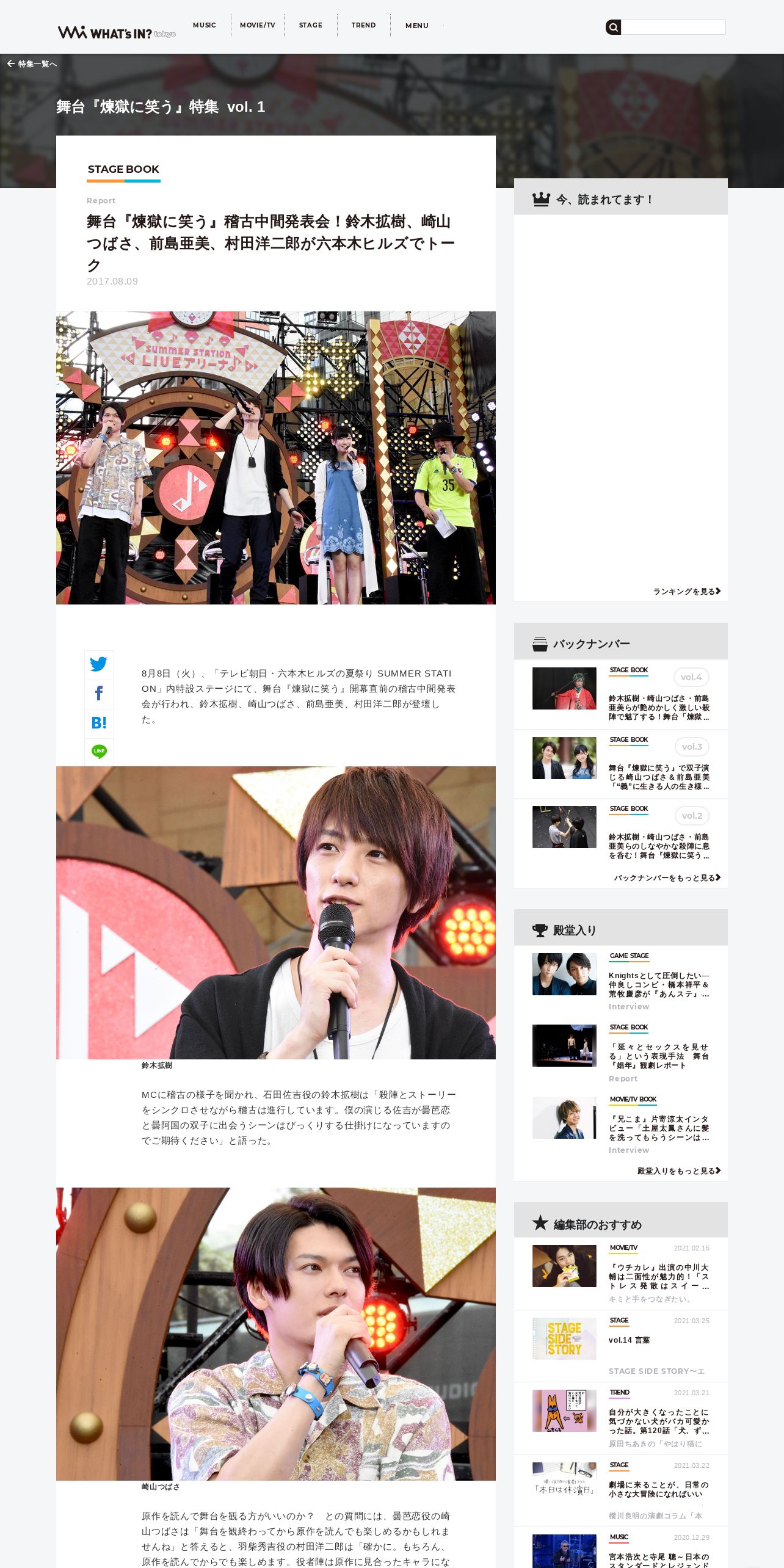Viewport: 784px width, 1568px height.
Task: Focus the search text field in the header
Action: click(673, 27)
